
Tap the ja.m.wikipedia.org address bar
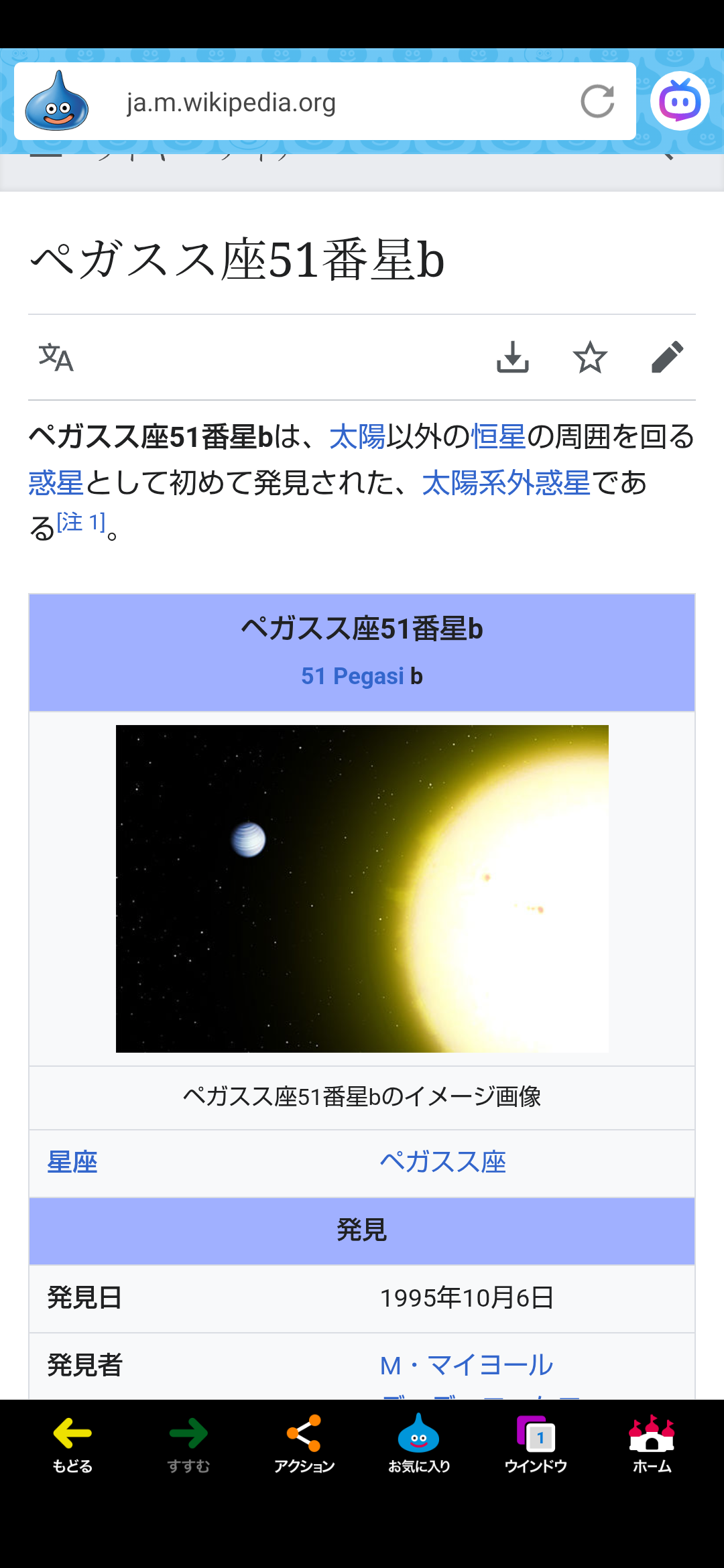tap(322, 103)
